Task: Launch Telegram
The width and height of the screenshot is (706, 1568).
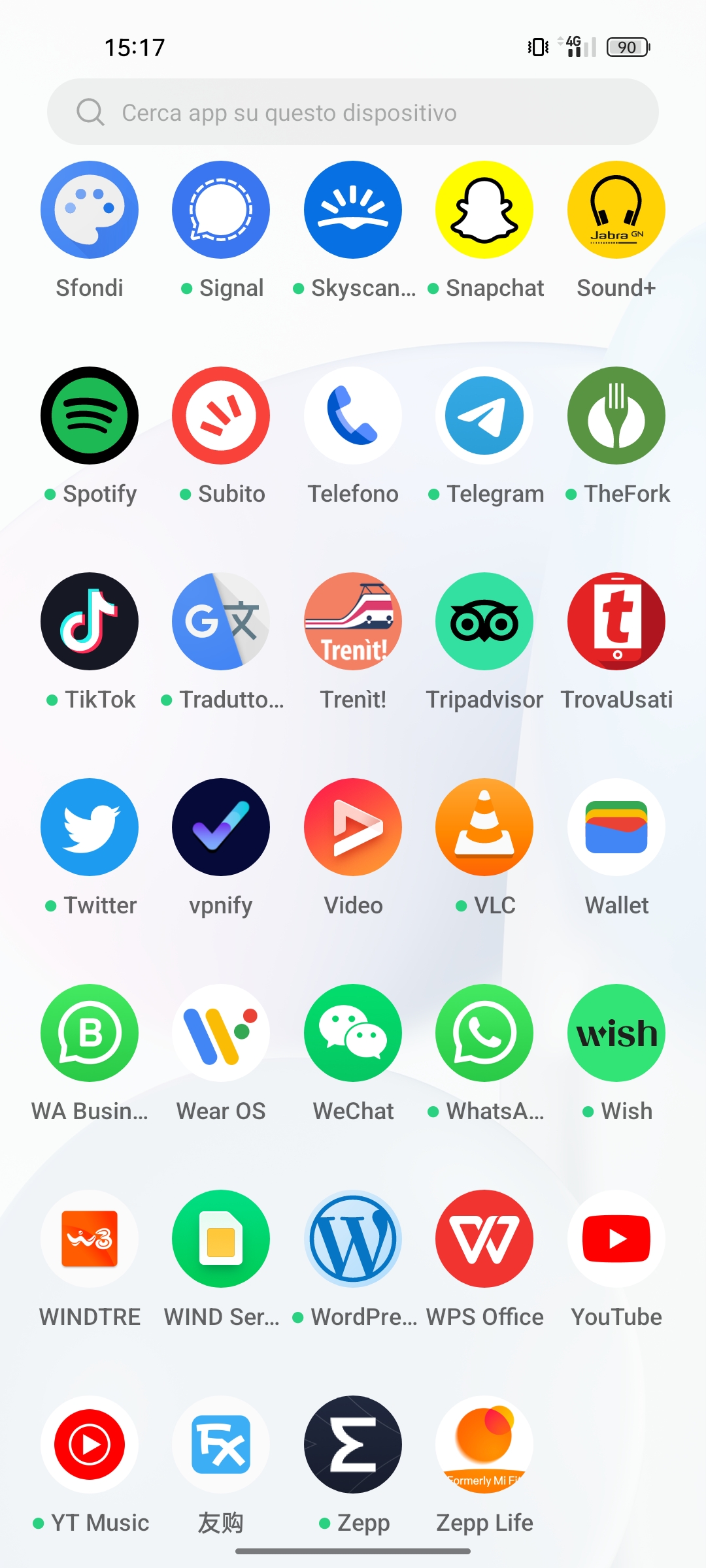Action: pos(484,416)
